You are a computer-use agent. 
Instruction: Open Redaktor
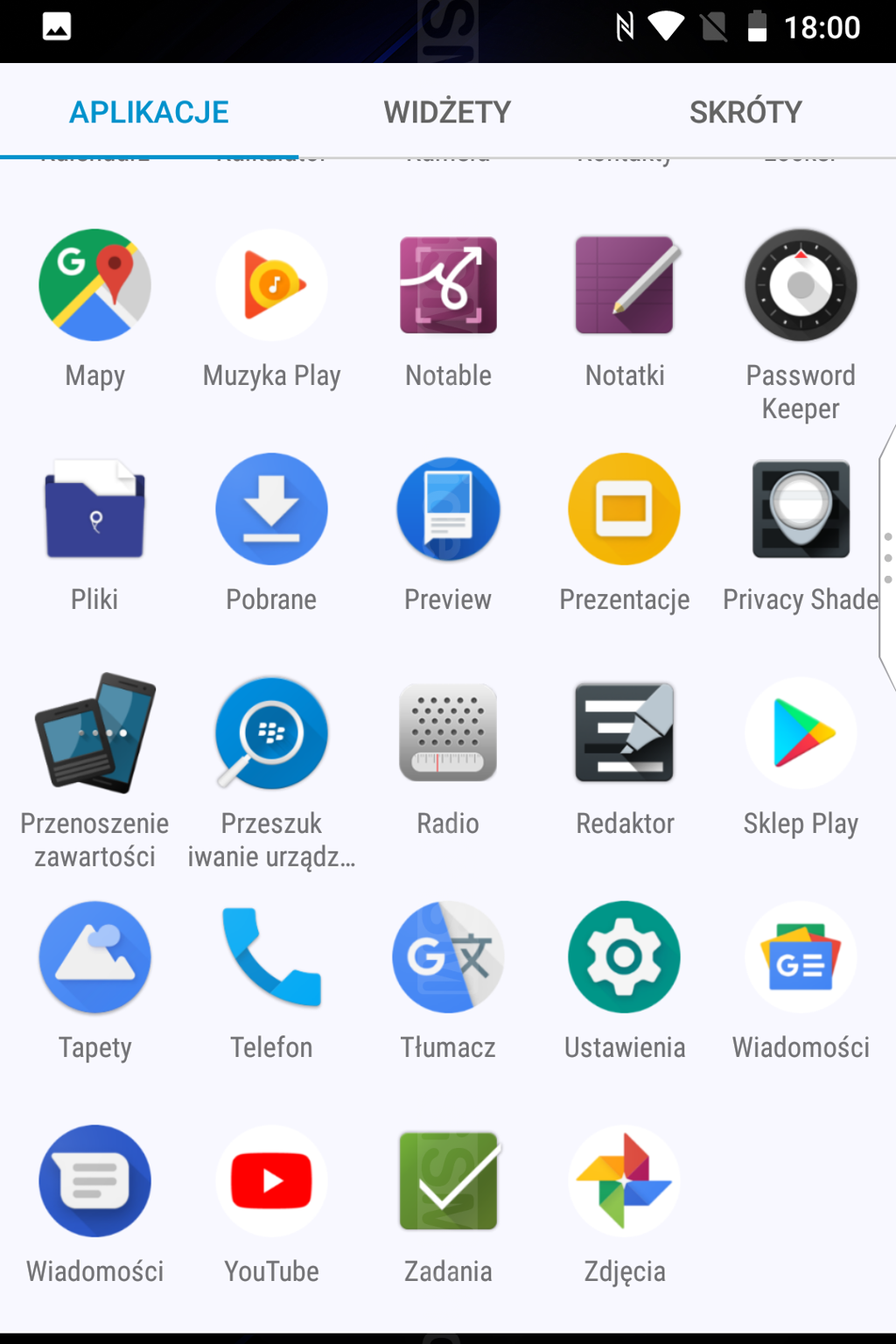pyautogui.click(x=625, y=733)
